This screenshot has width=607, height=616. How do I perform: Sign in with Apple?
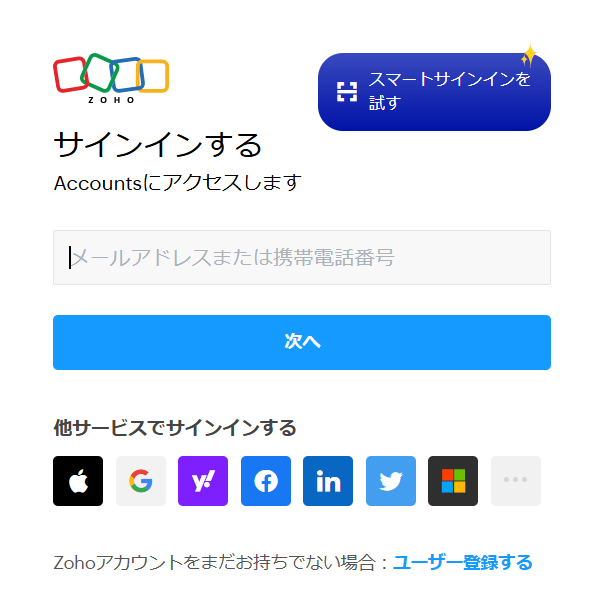click(78, 481)
